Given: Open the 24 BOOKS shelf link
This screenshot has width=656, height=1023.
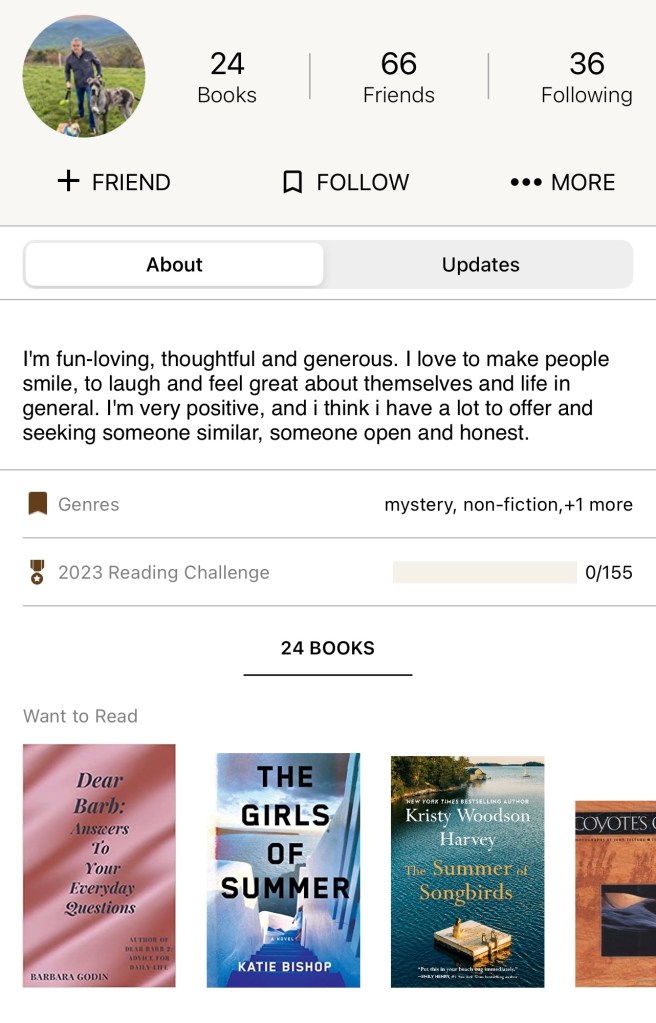Looking at the screenshot, I should [328, 648].
